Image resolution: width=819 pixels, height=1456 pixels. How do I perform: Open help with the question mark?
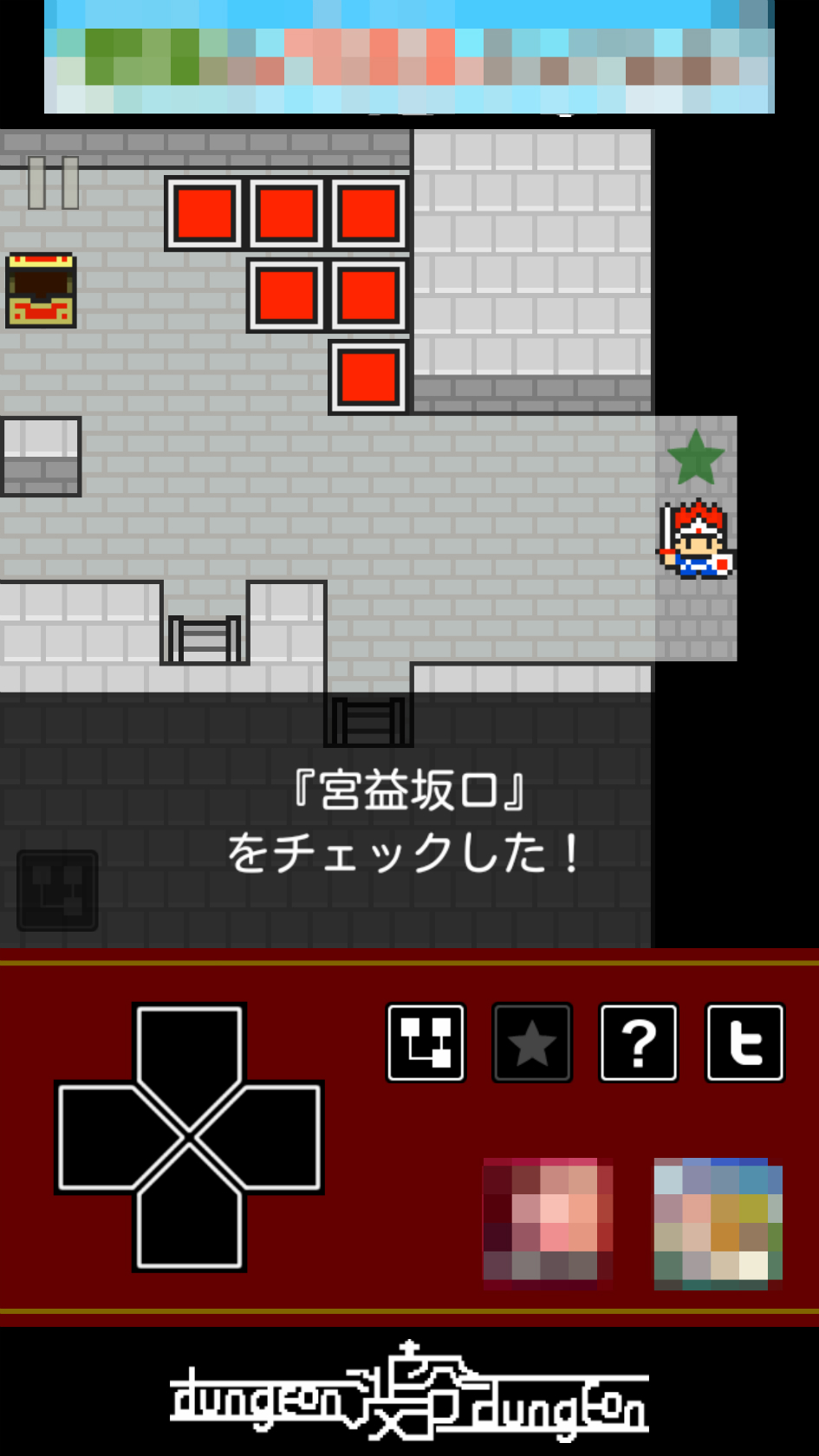point(638,1043)
